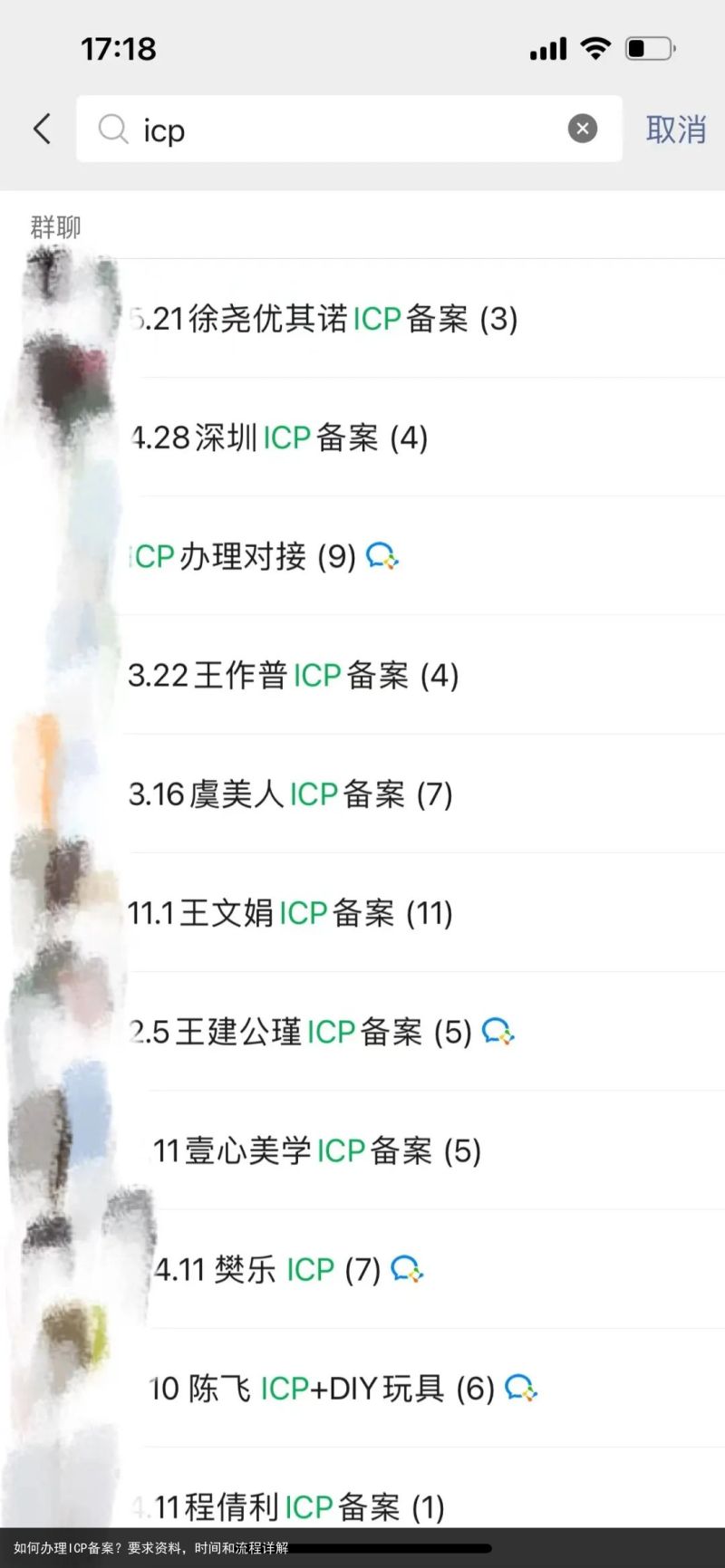Clear the search text with the X
This screenshot has width=725, height=1568.
pyautogui.click(x=582, y=130)
